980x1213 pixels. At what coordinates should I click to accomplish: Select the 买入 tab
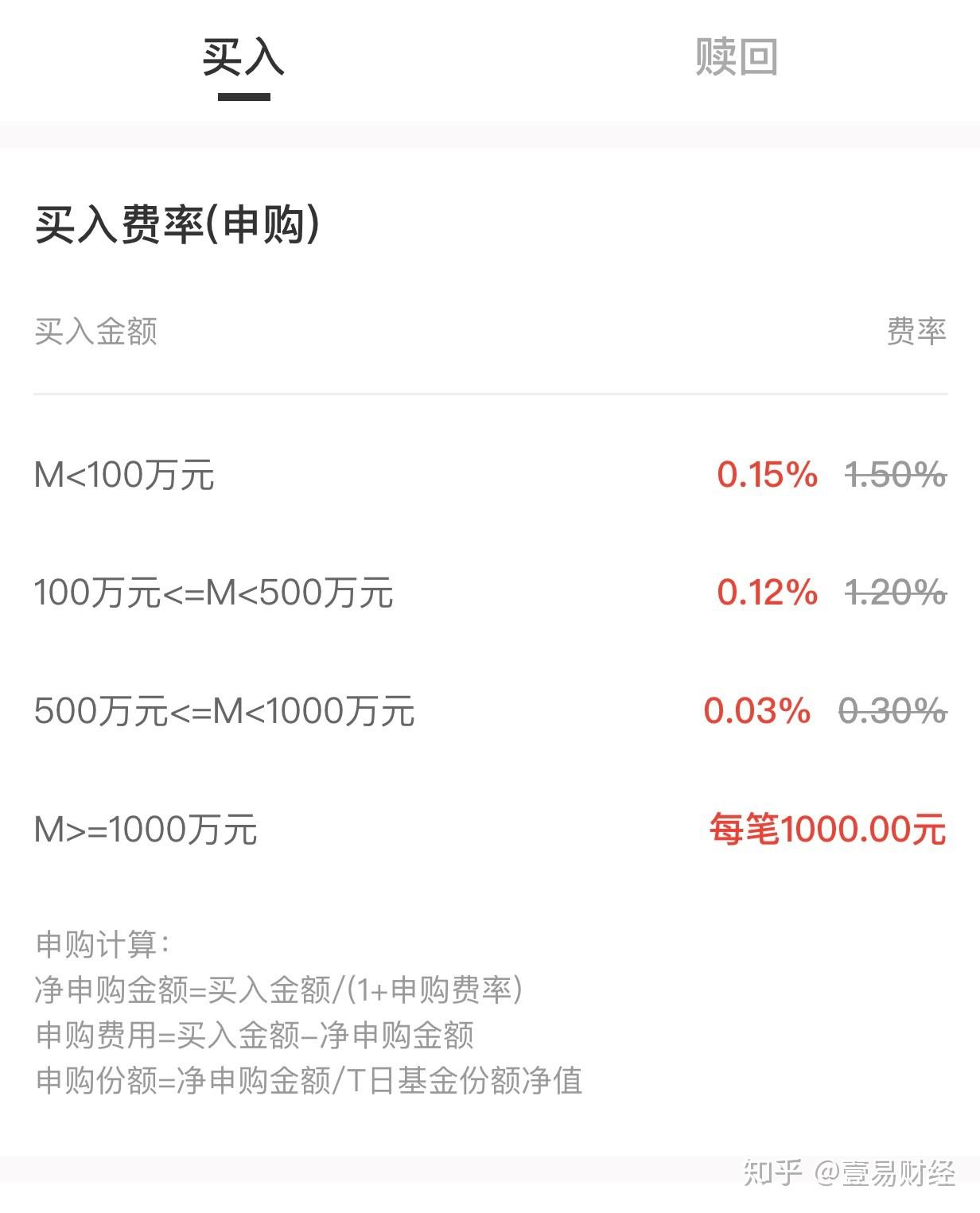pos(243,57)
